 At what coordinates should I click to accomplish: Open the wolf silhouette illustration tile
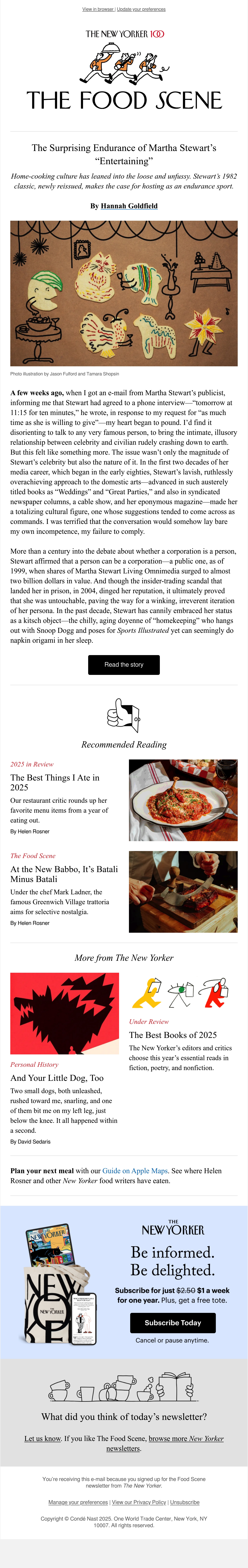pos(64,1014)
